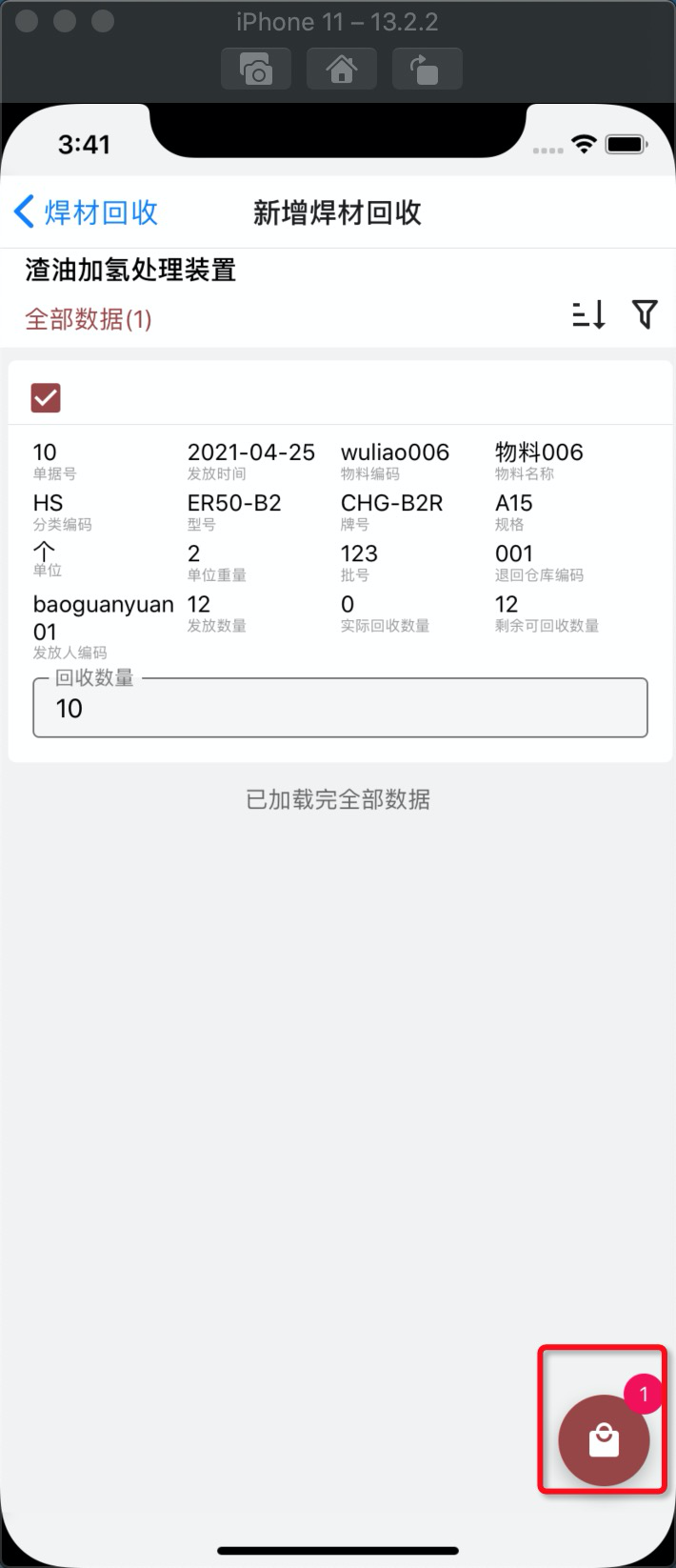
Task: Go back to 焊材回收
Action: click(x=86, y=211)
